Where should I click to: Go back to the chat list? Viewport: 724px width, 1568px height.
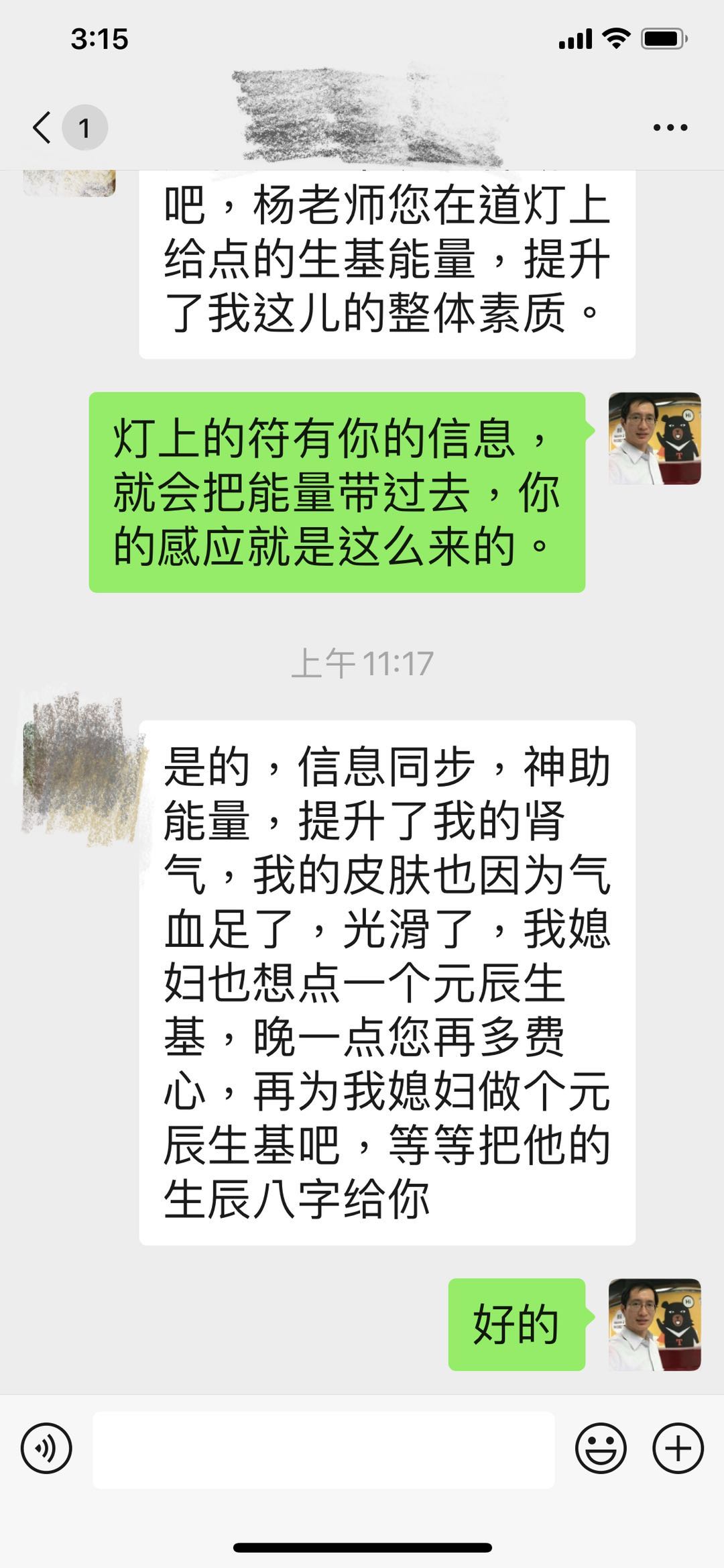[x=43, y=127]
